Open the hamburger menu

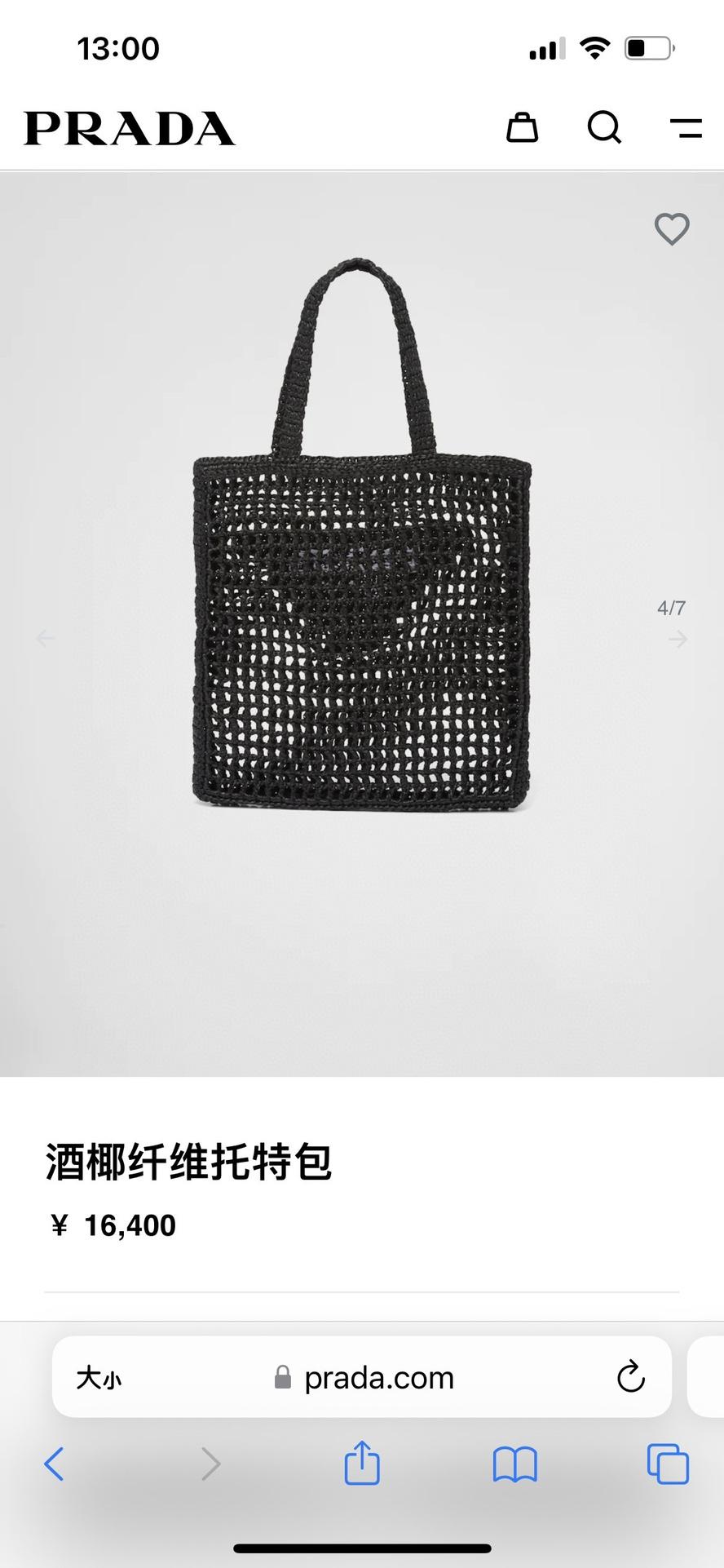pos(686,128)
